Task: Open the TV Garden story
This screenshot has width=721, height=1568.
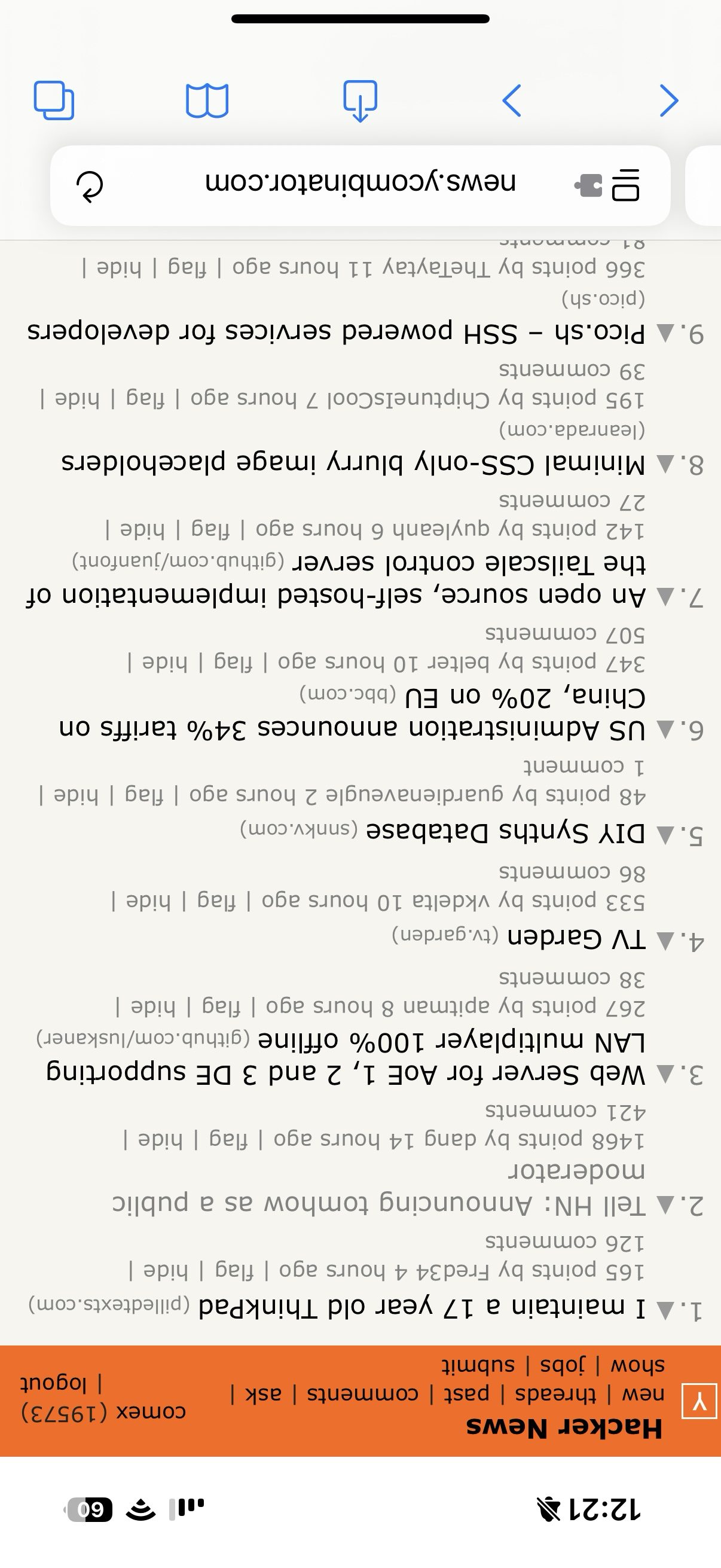Action: [576, 938]
